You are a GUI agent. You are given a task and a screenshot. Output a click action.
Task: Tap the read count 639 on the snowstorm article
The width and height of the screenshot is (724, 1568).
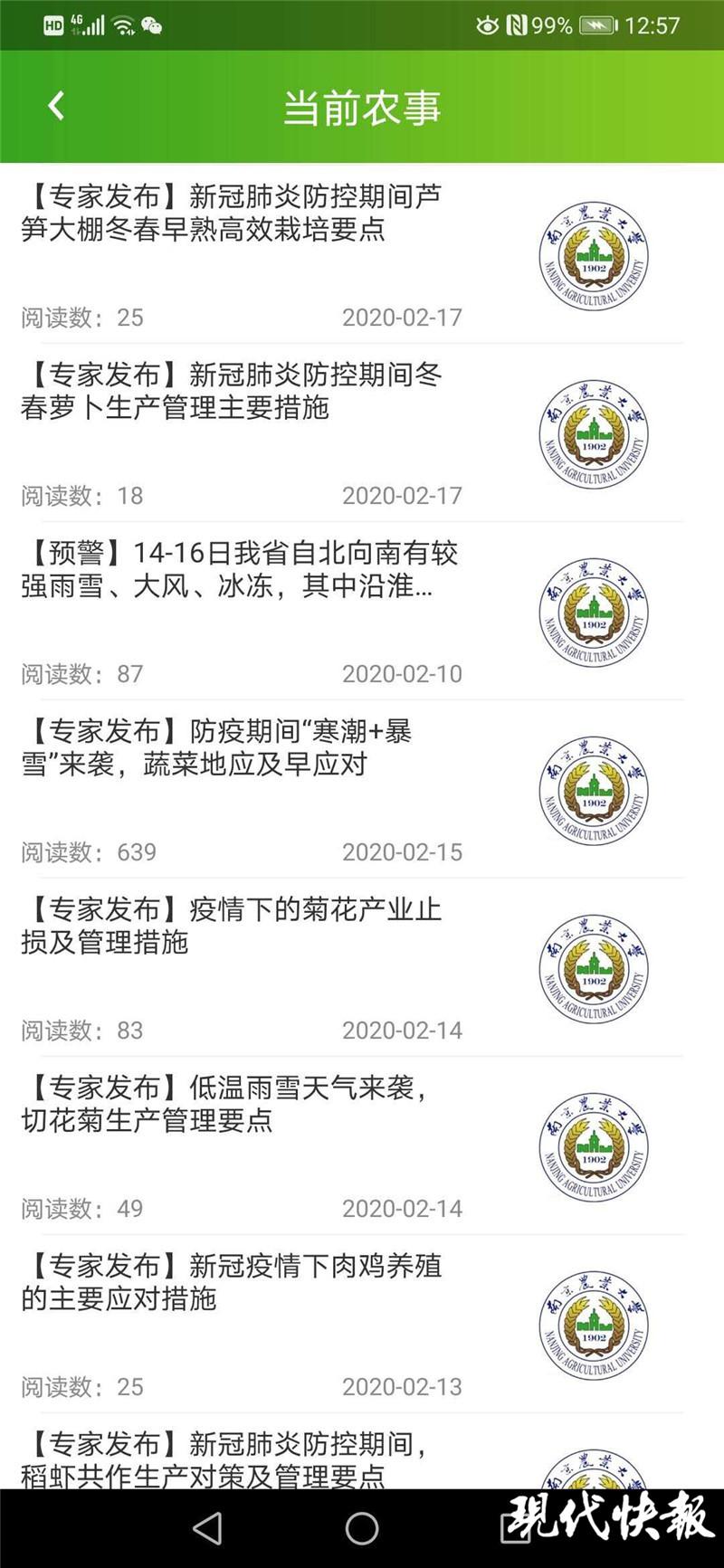pos(129,851)
